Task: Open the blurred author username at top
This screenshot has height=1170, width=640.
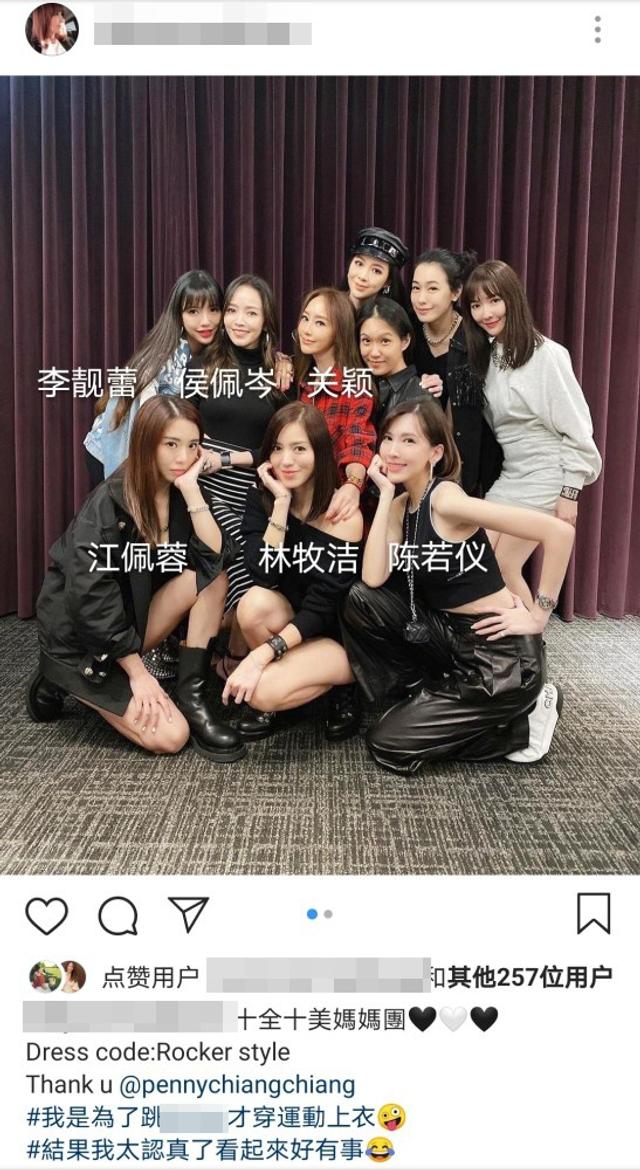Action: [x=203, y=34]
